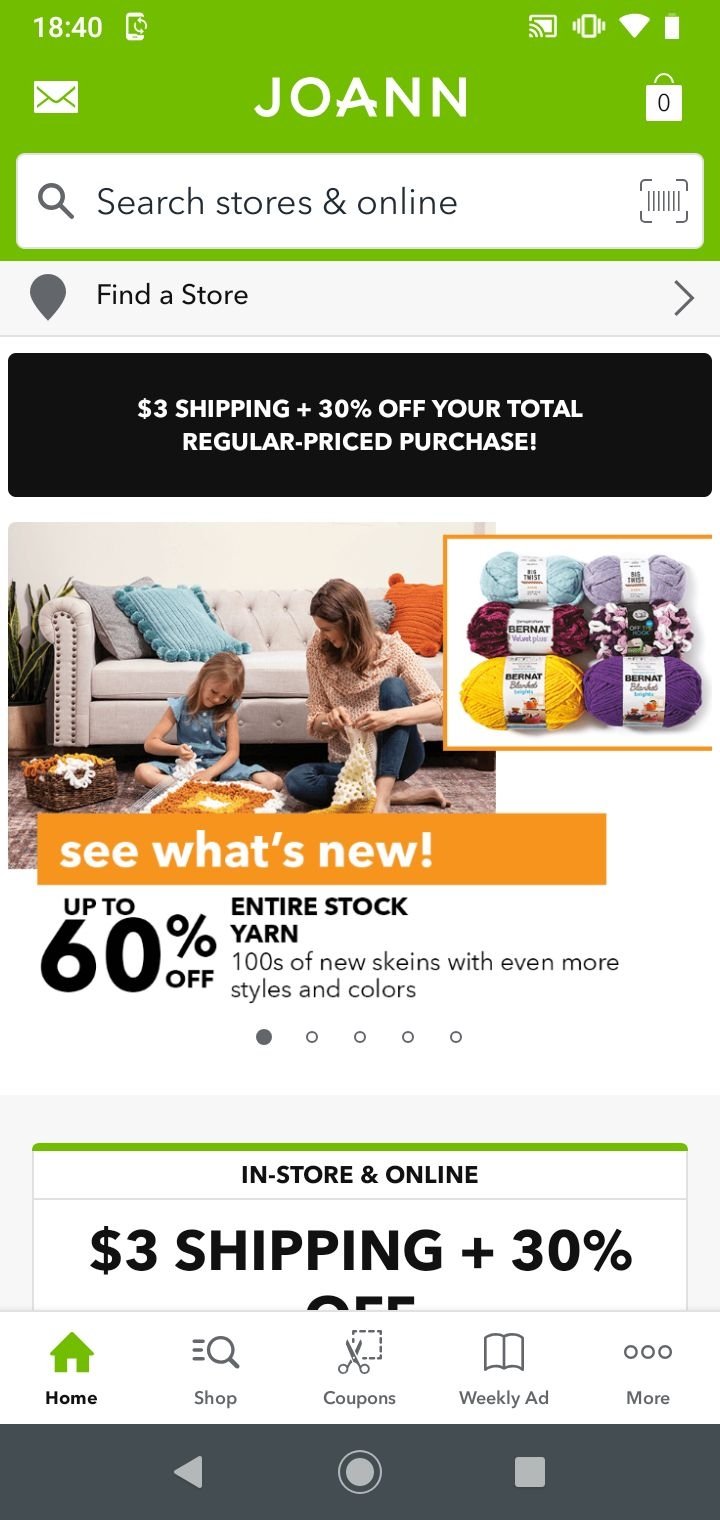Open the shopping bag cart

coord(664,97)
